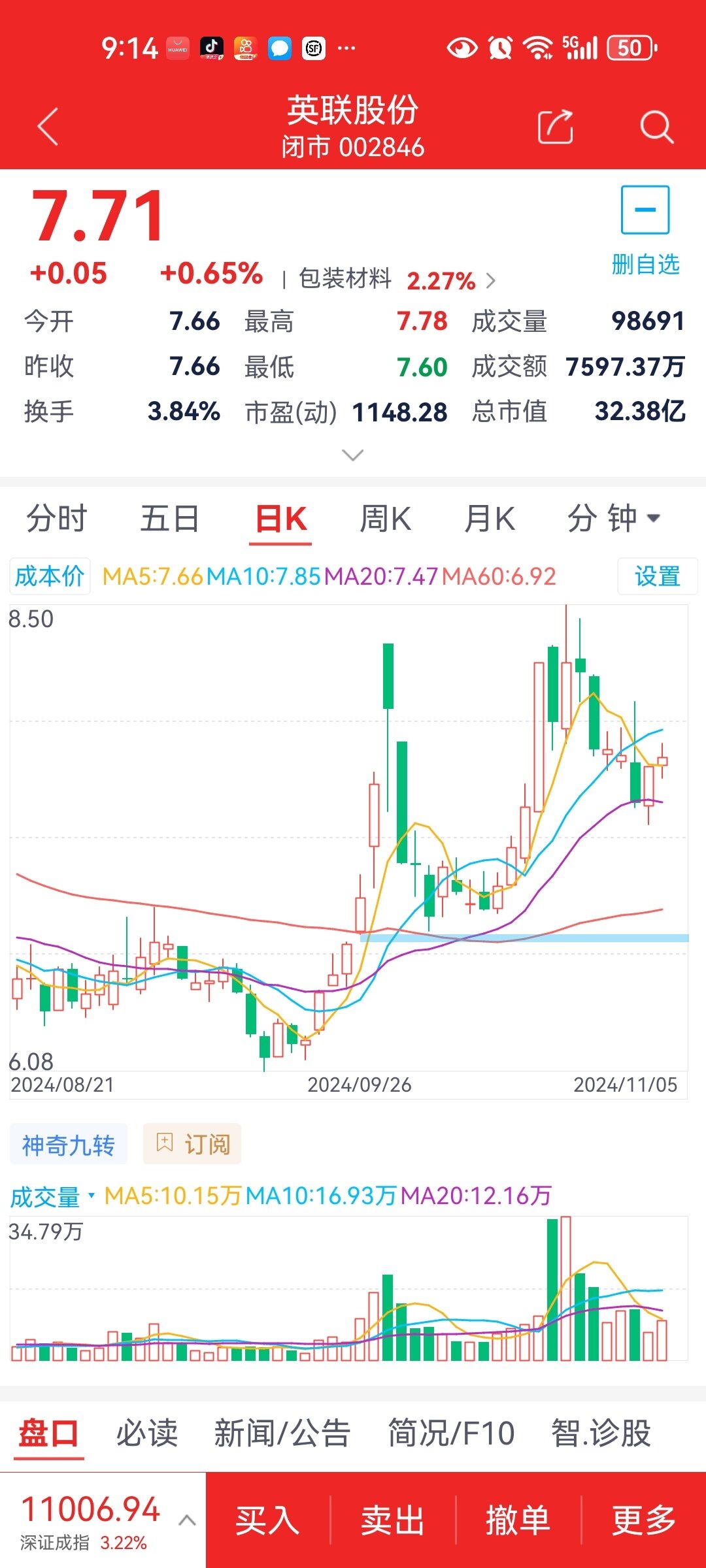Switch to the 周K chart tab

[385, 519]
